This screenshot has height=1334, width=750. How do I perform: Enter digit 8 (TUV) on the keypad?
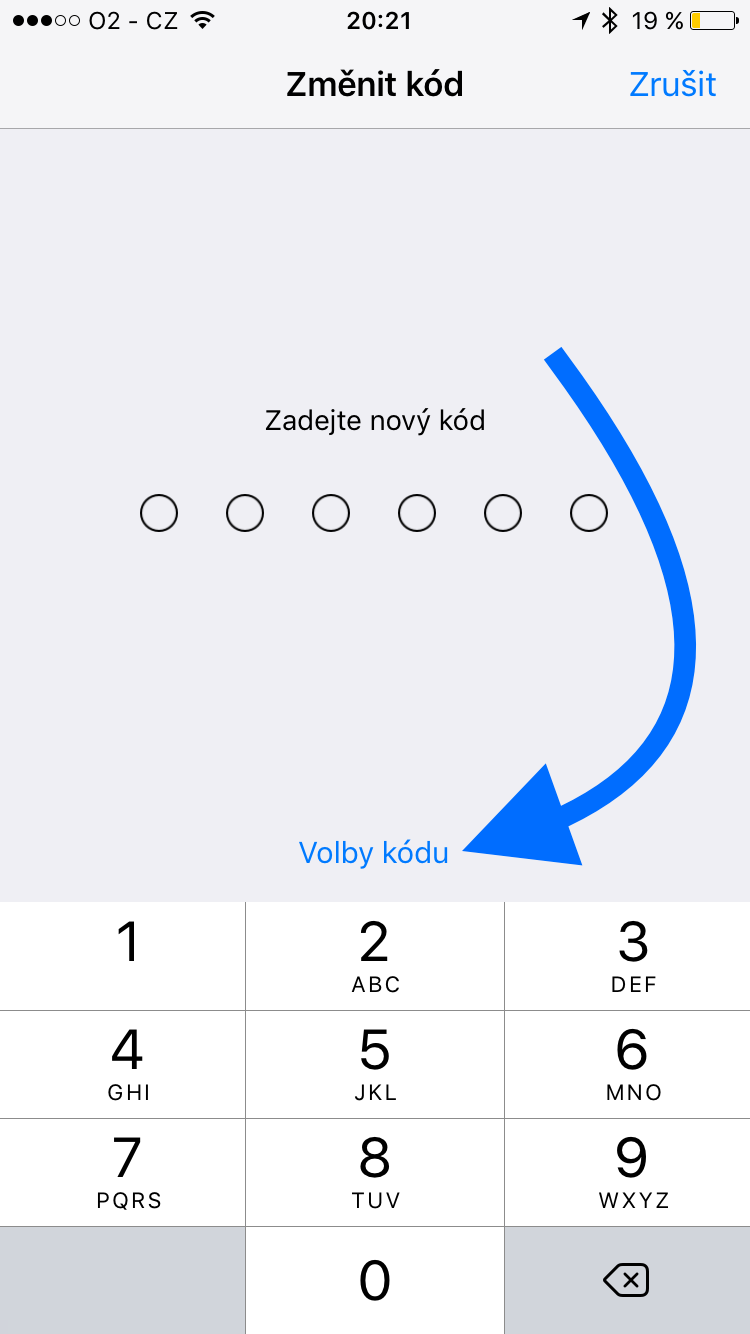(375, 1172)
